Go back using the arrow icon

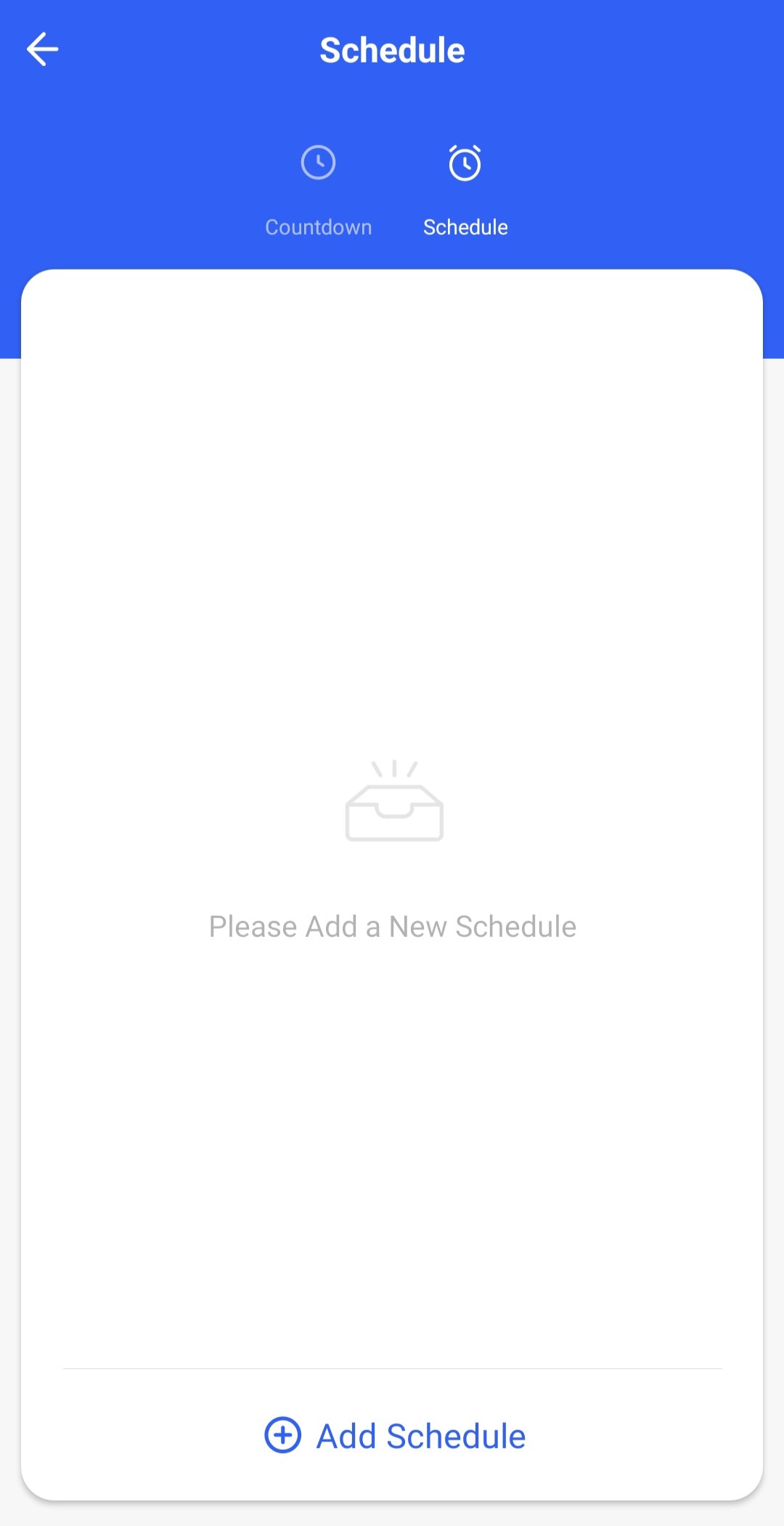(42, 49)
